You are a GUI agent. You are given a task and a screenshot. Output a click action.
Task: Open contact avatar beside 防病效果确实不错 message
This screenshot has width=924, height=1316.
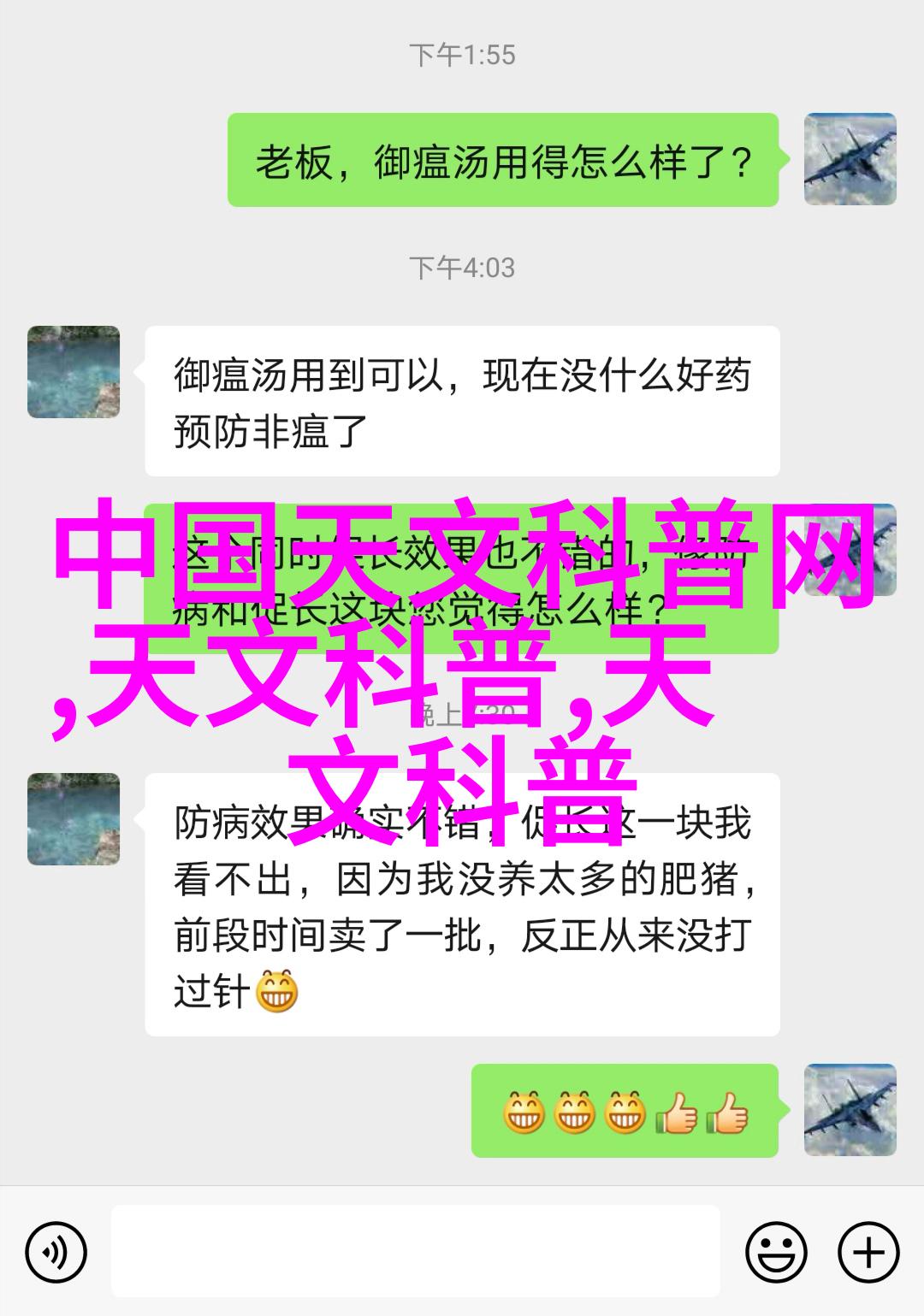(74, 818)
